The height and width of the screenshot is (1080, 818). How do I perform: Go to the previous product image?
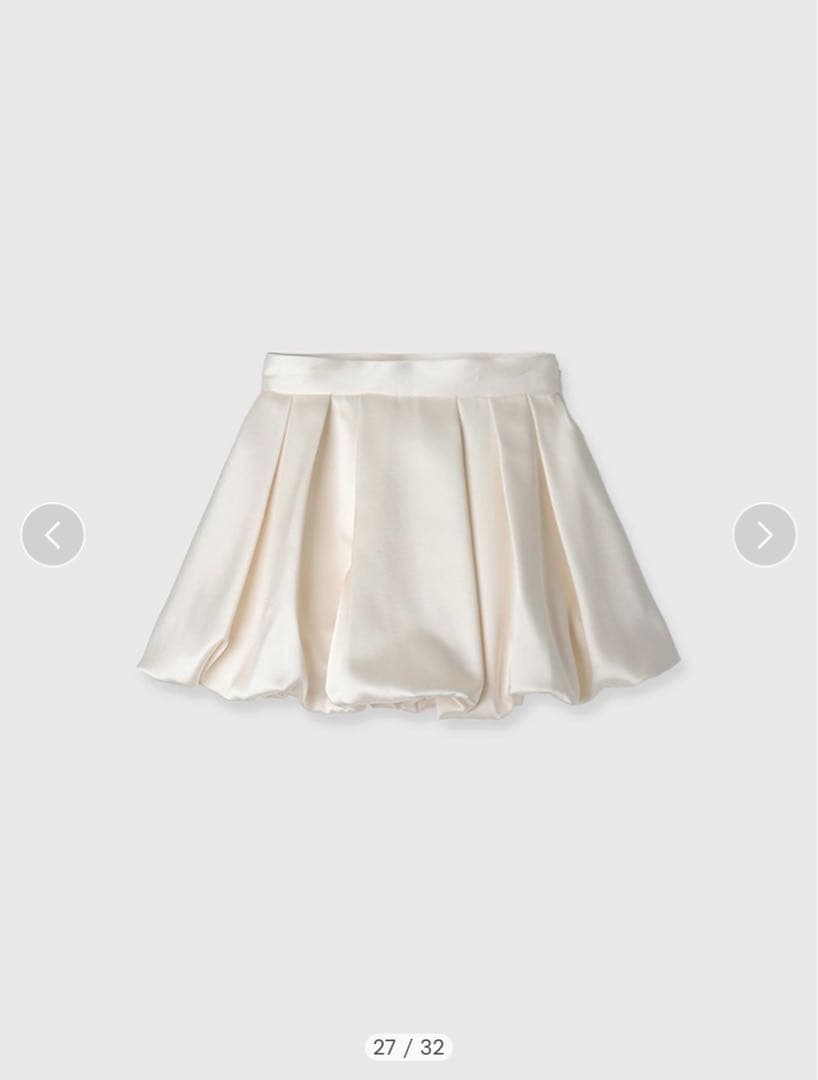click(x=53, y=535)
